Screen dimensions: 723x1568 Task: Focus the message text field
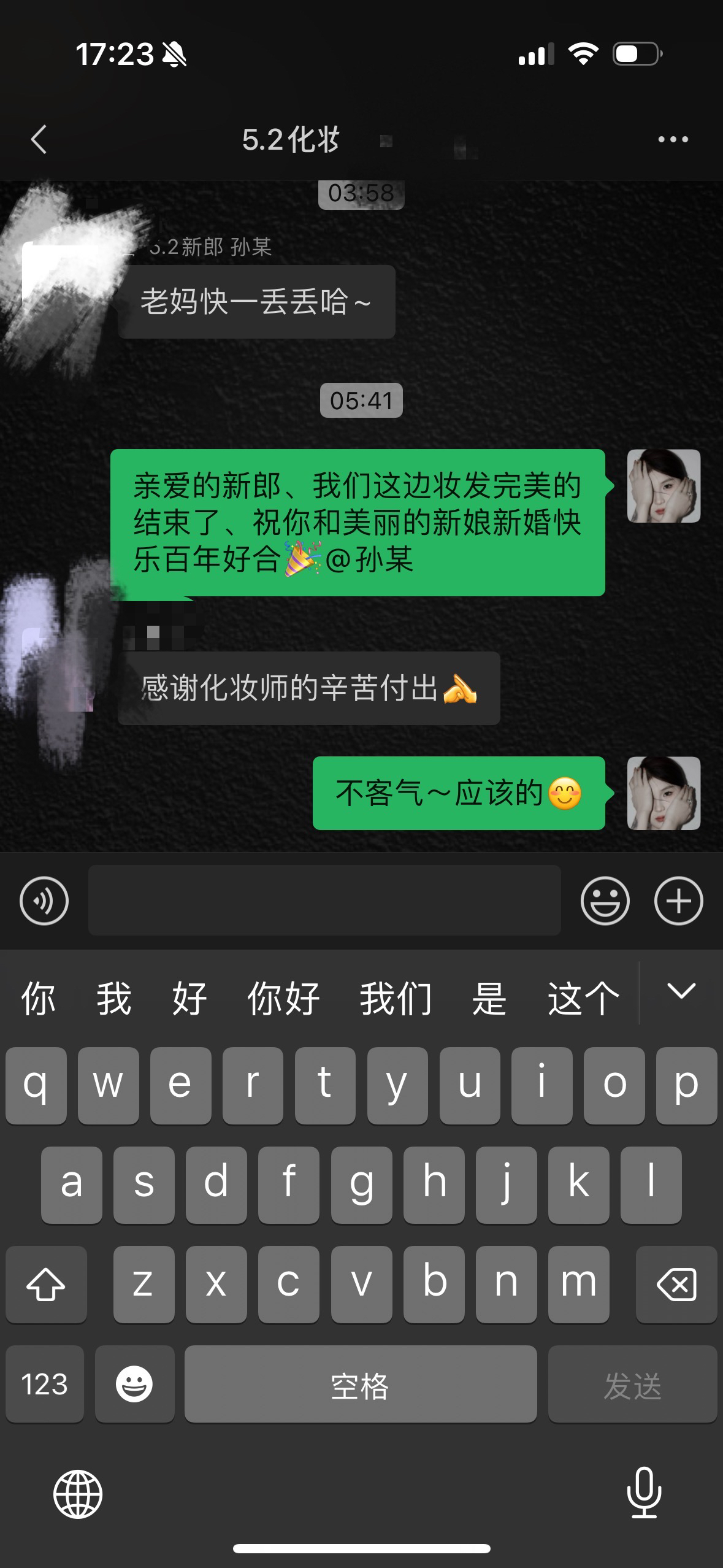click(324, 900)
